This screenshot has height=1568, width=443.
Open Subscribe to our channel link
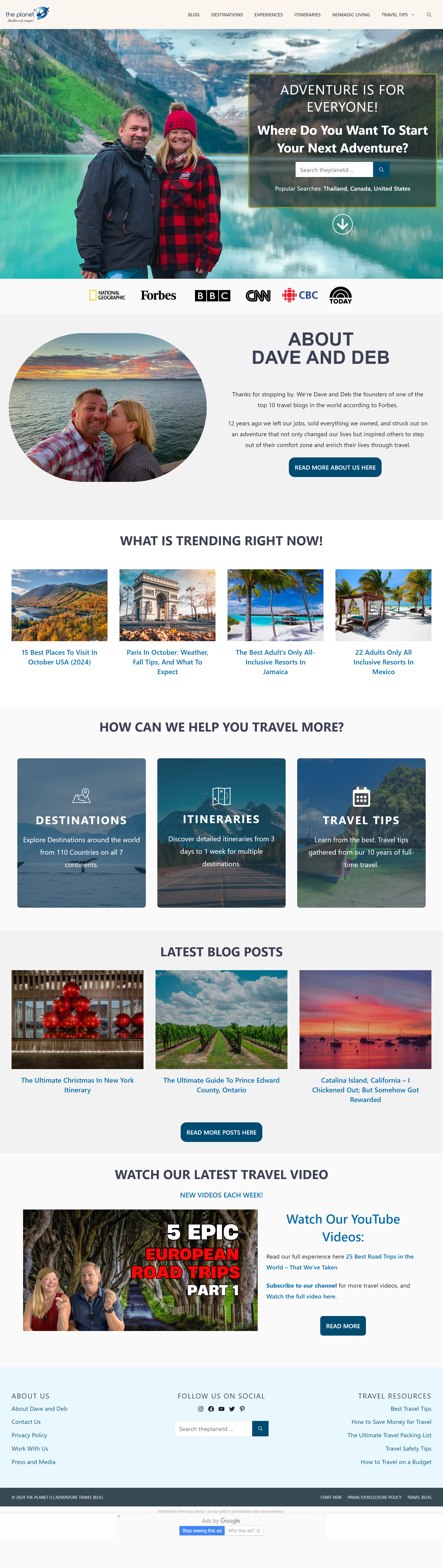coord(301,1286)
